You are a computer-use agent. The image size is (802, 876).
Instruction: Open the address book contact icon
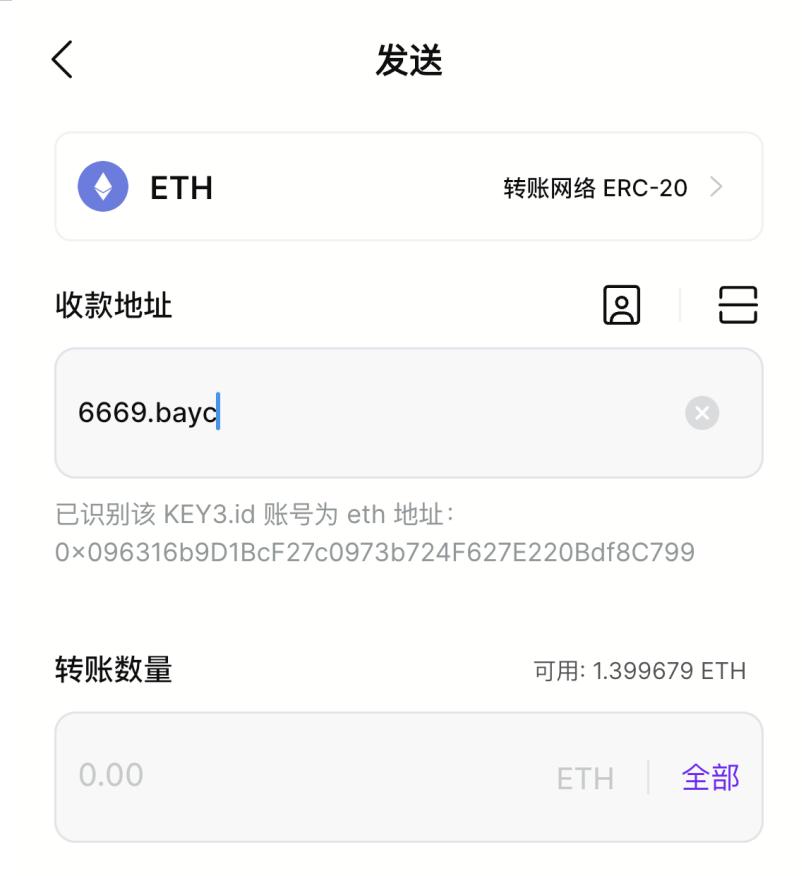(x=621, y=305)
